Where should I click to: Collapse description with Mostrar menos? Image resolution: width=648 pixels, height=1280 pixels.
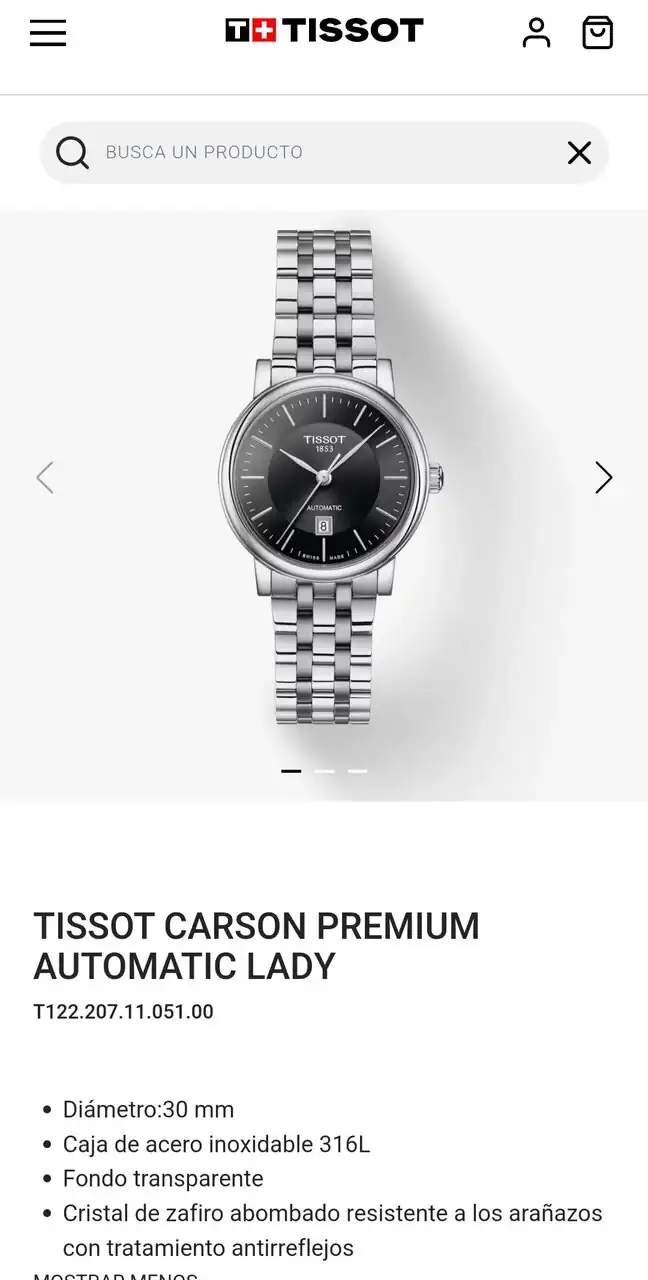point(115,1275)
